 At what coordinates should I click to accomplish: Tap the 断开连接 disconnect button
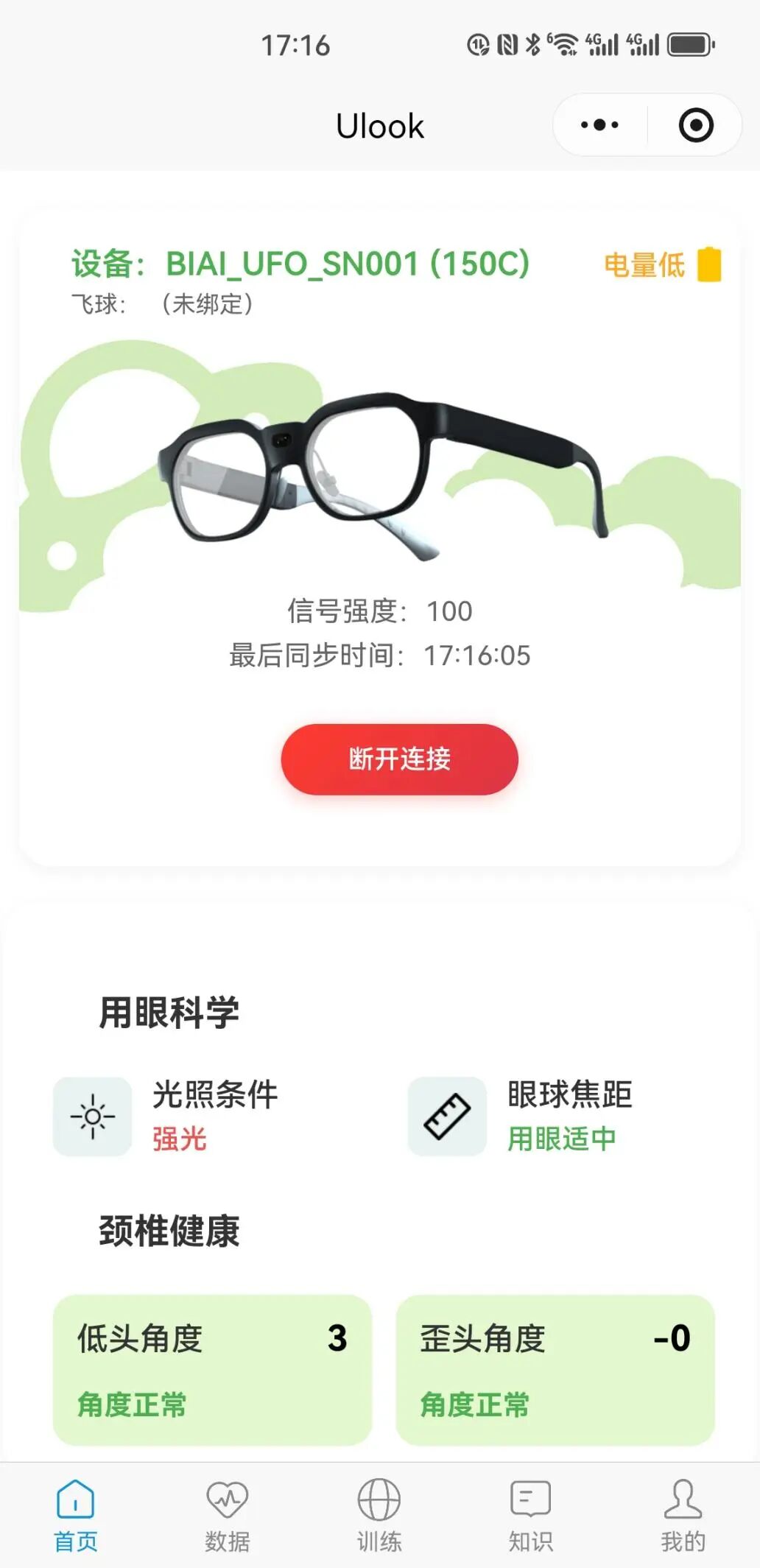pyautogui.click(x=399, y=759)
